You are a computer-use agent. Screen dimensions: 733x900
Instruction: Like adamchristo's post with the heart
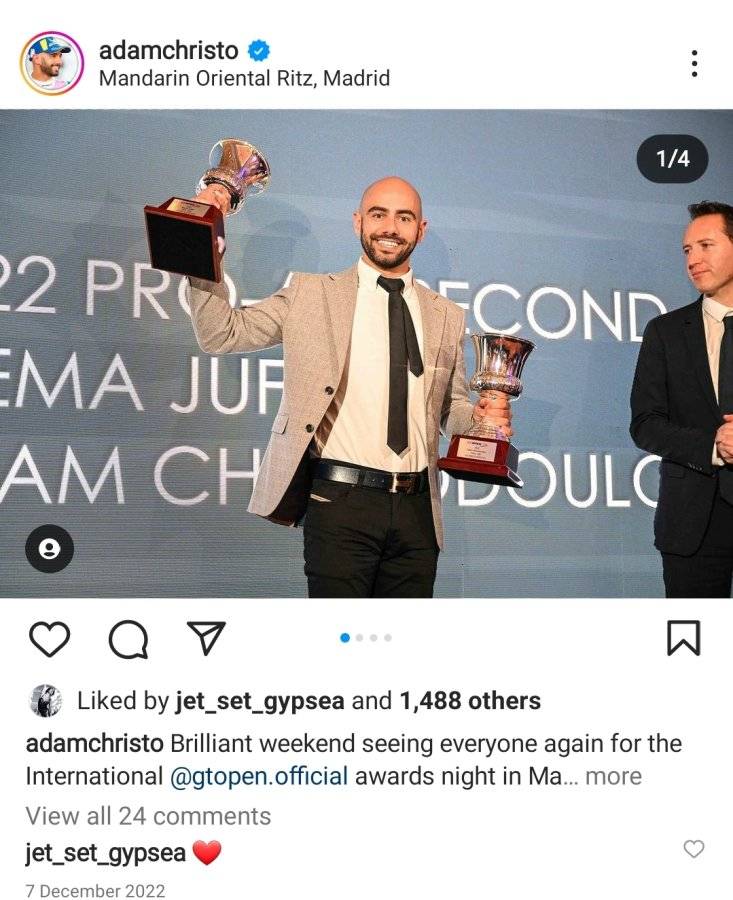49,638
